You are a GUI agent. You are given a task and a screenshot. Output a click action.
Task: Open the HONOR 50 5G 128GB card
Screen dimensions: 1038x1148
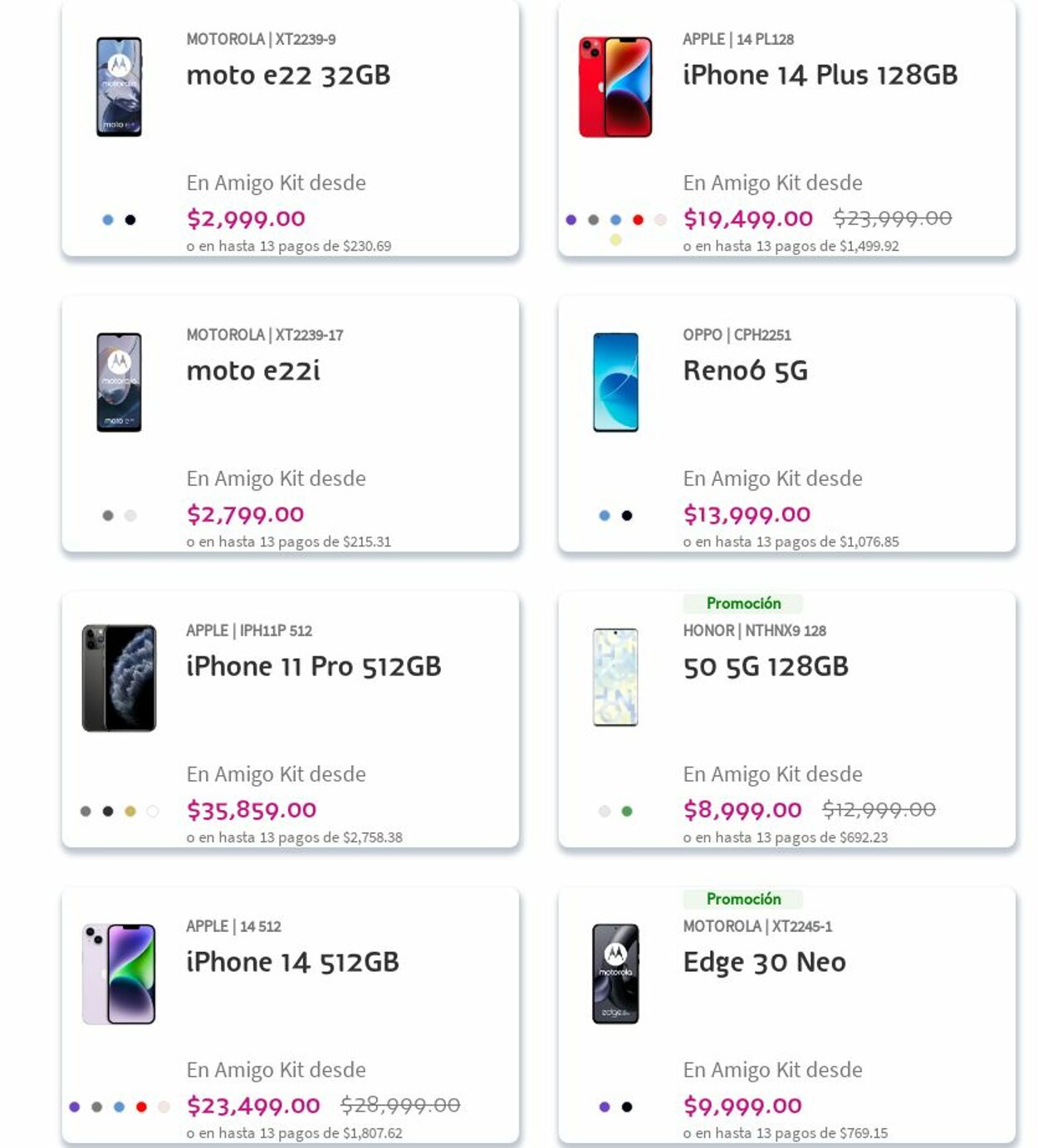coord(765,667)
